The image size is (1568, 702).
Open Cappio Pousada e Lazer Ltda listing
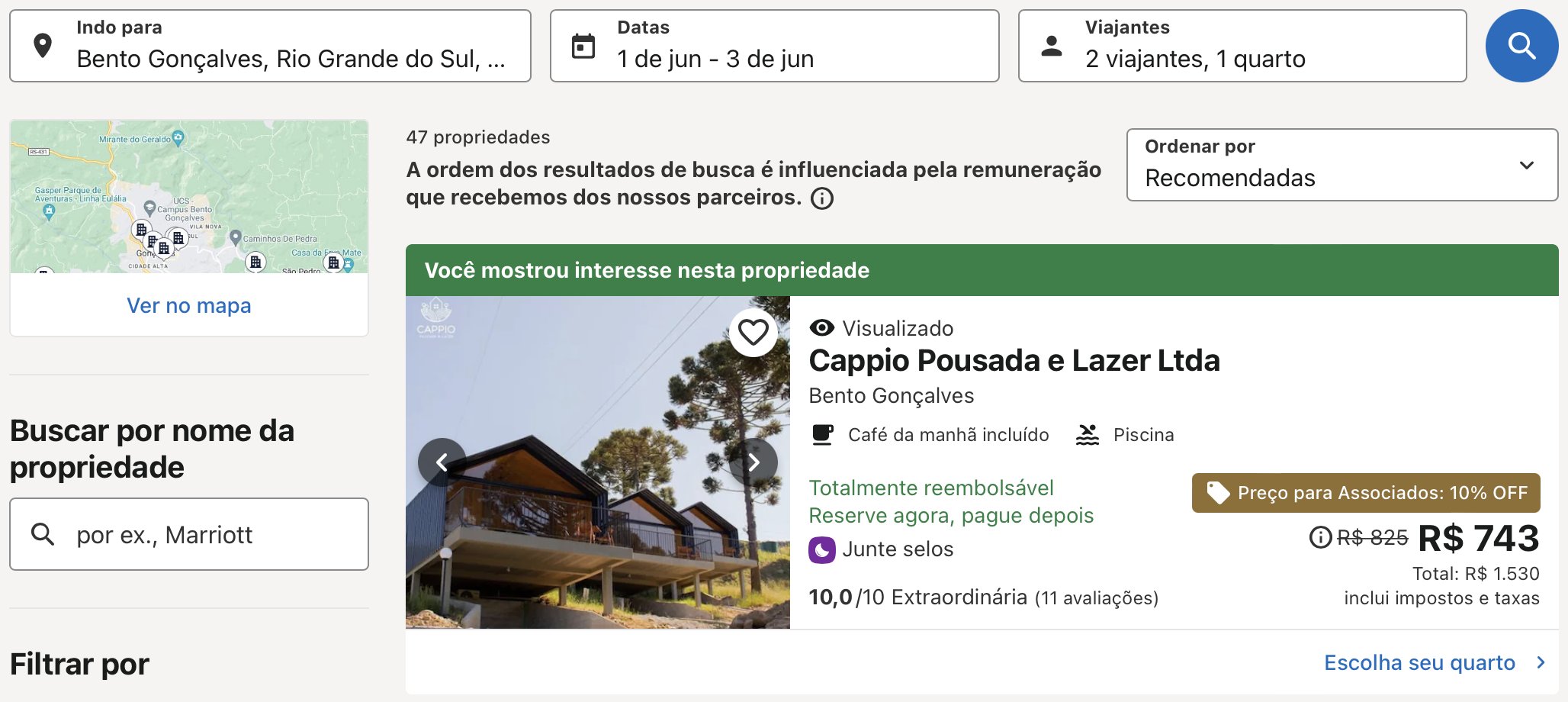1014,361
